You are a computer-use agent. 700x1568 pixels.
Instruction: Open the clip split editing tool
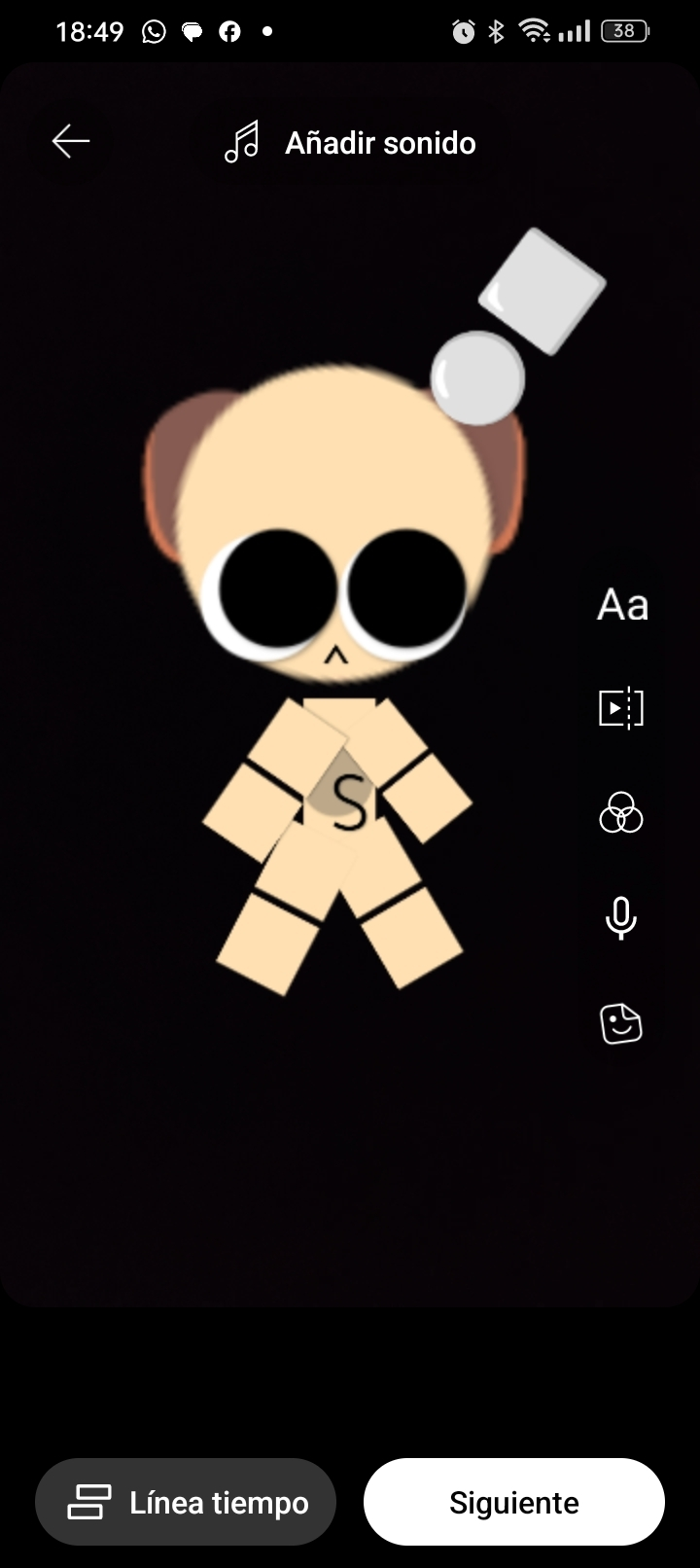tap(621, 708)
